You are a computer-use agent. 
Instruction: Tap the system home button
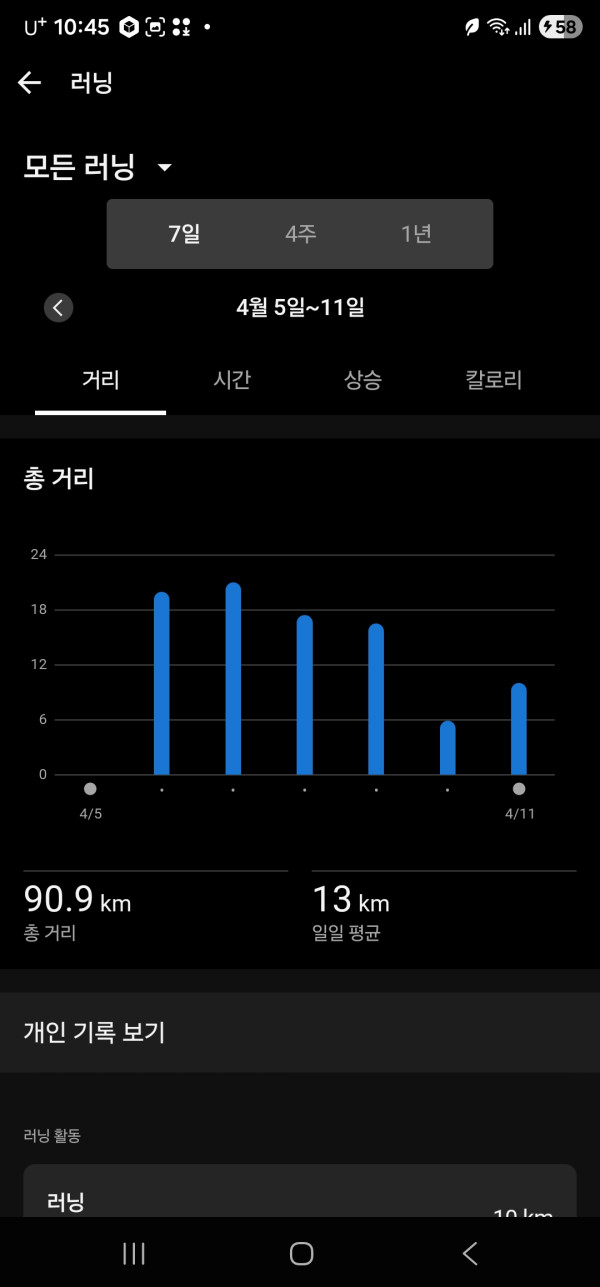pos(301,1253)
